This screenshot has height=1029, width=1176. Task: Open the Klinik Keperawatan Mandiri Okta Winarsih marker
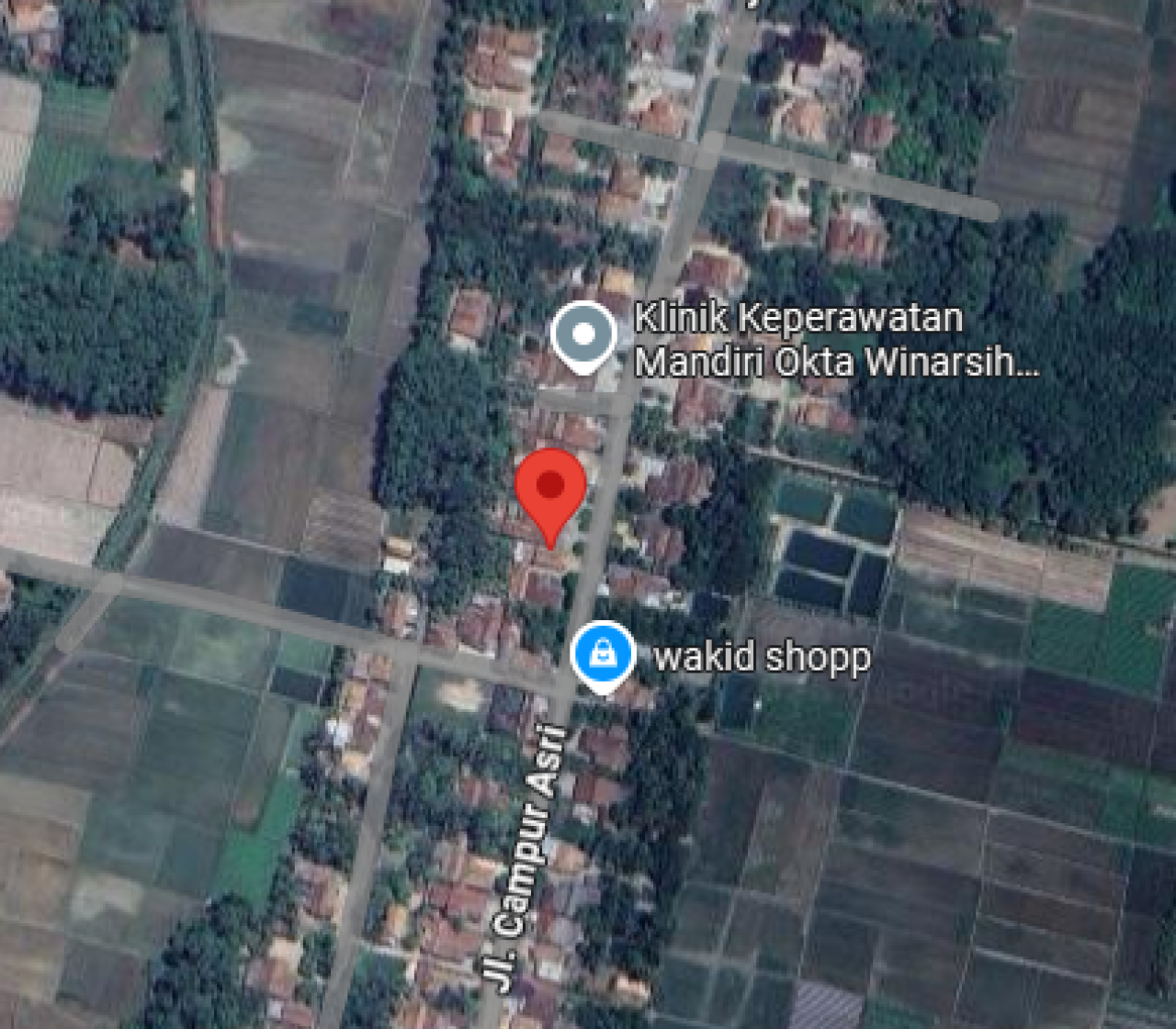click(583, 335)
